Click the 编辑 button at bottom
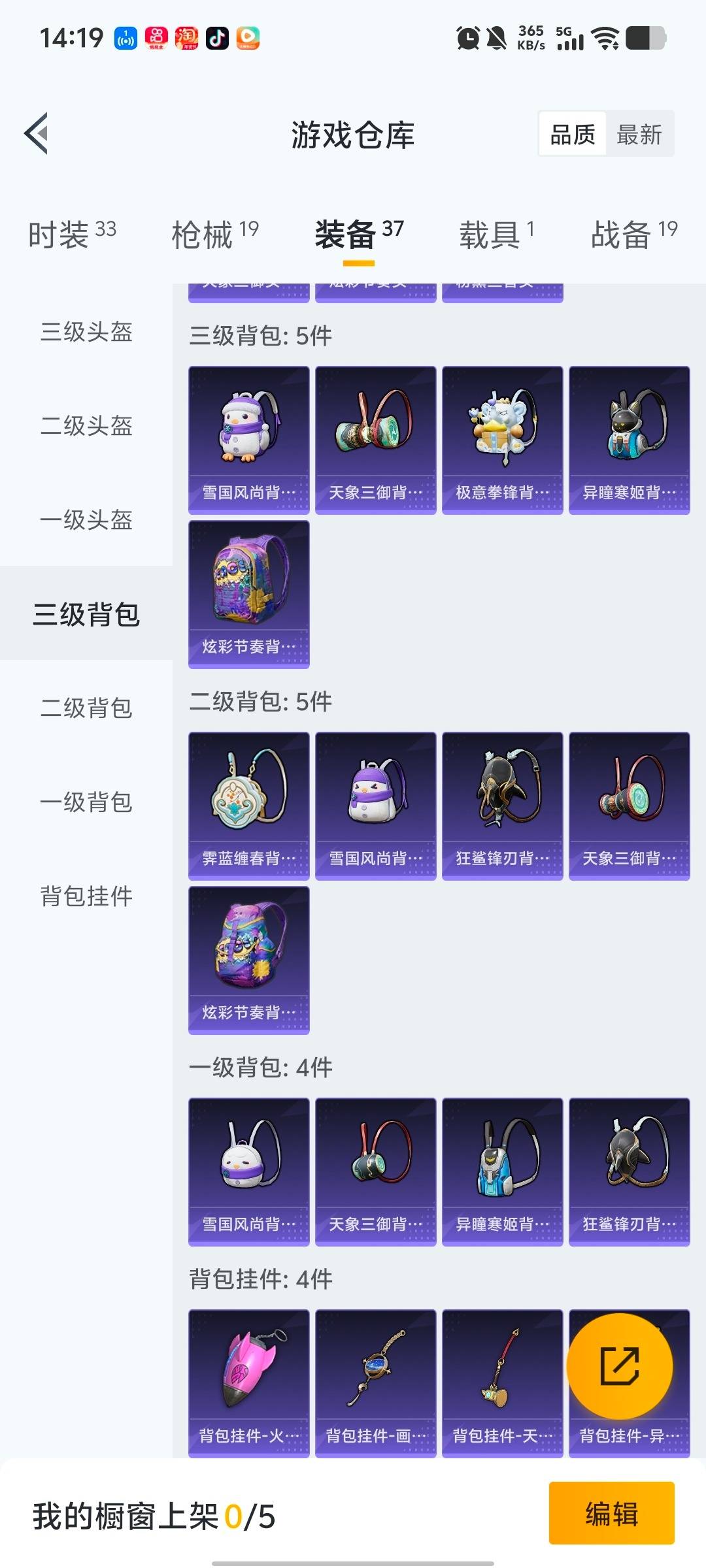 [612, 1516]
